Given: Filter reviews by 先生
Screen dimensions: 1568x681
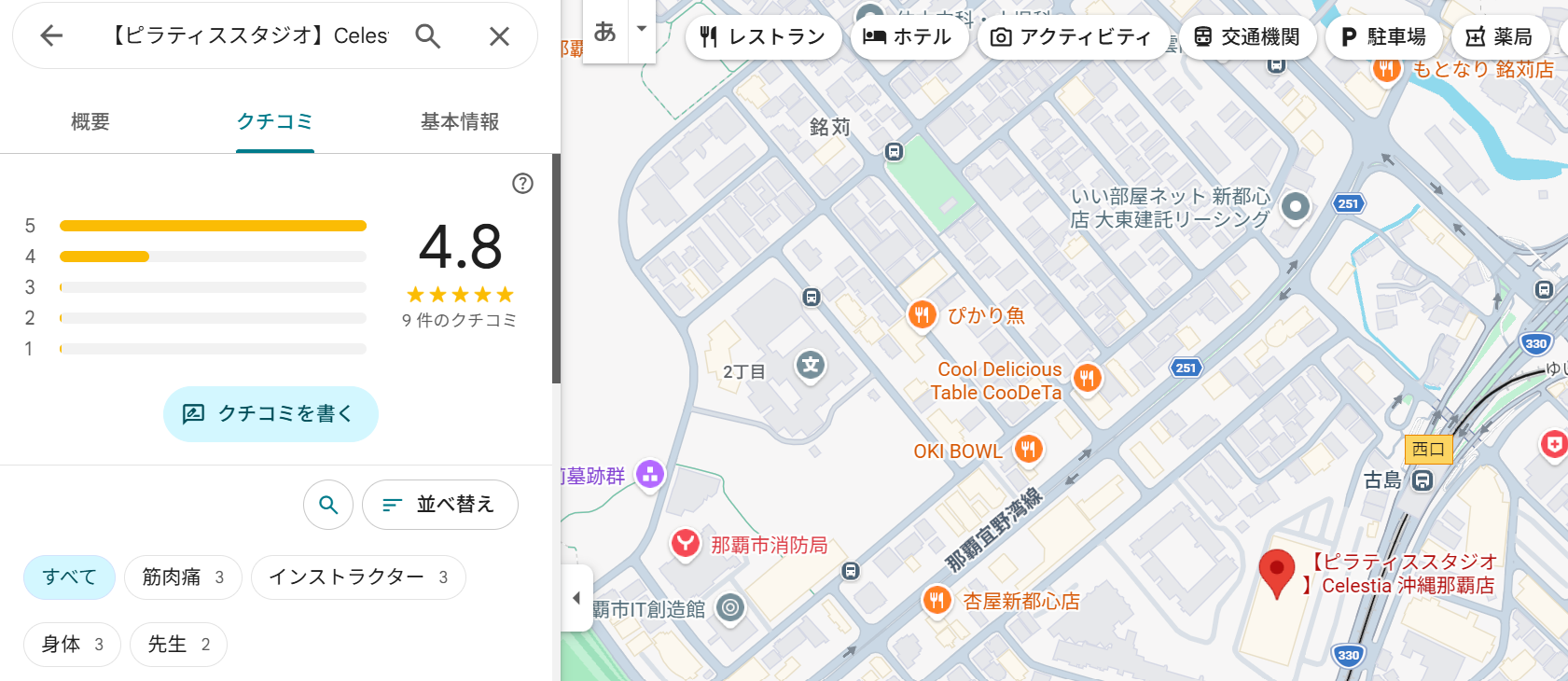Looking at the screenshot, I should (x=178, y=645).
